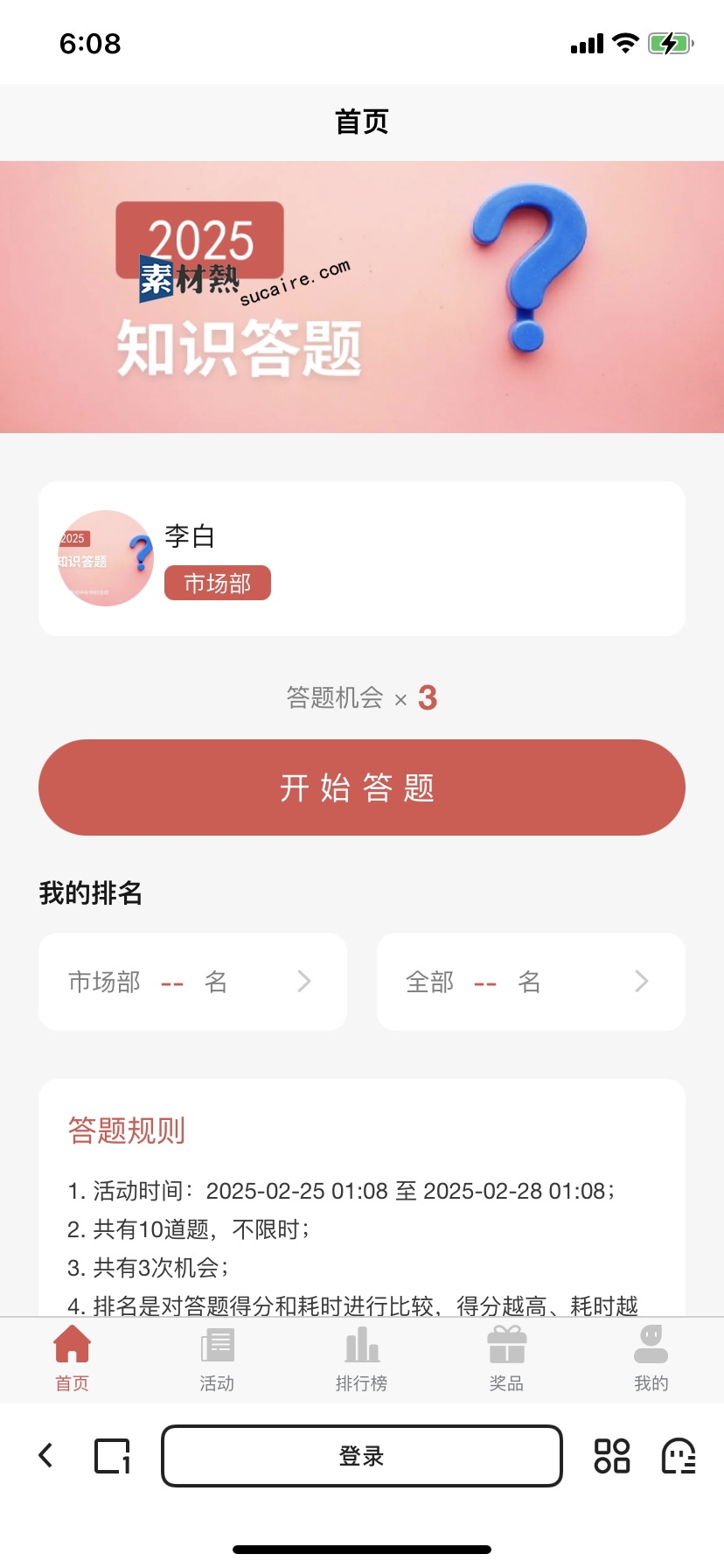The height and width of the screenshot is (1568, 724).
Task: Open the browser four-squares menu
Action: click(x=612, y=1456)
